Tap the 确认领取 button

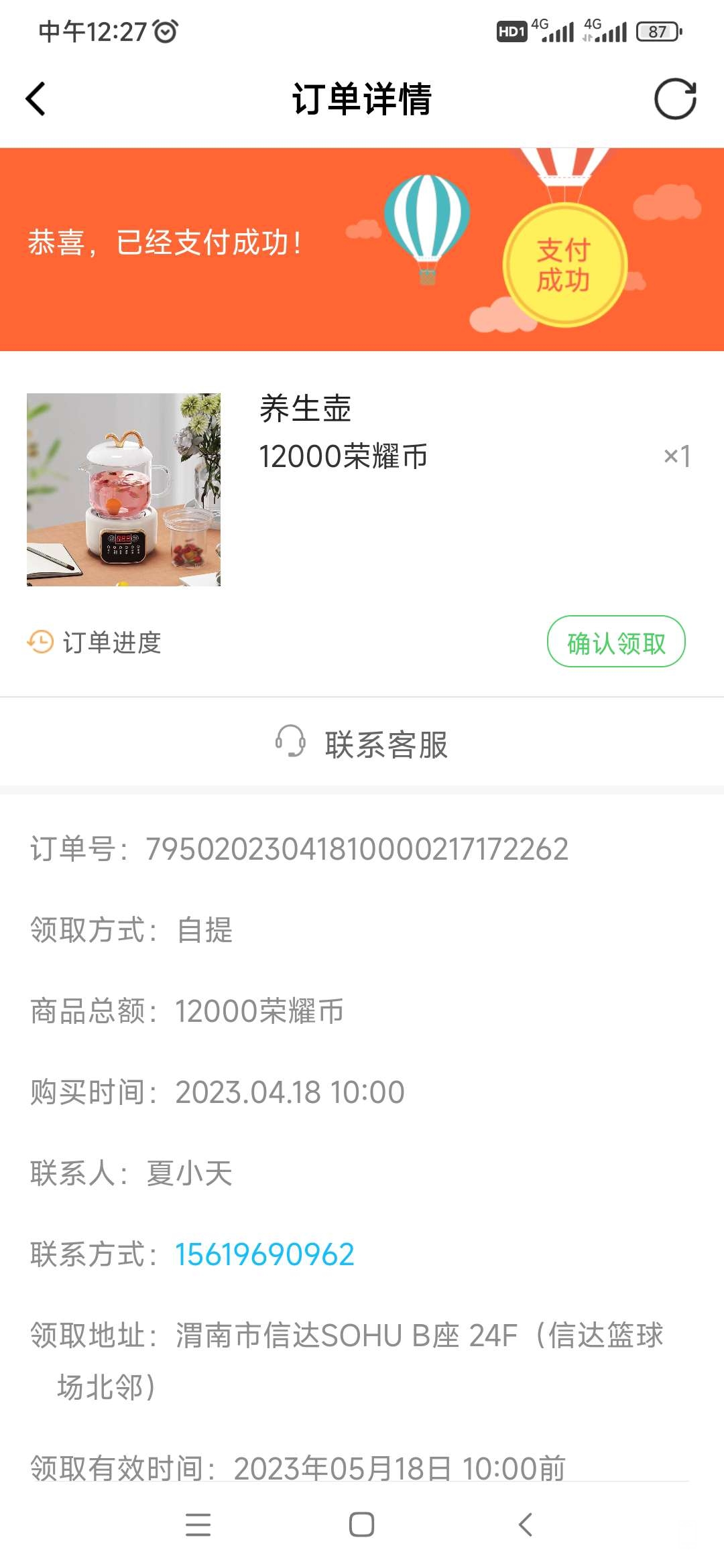[x=615, y=642]
